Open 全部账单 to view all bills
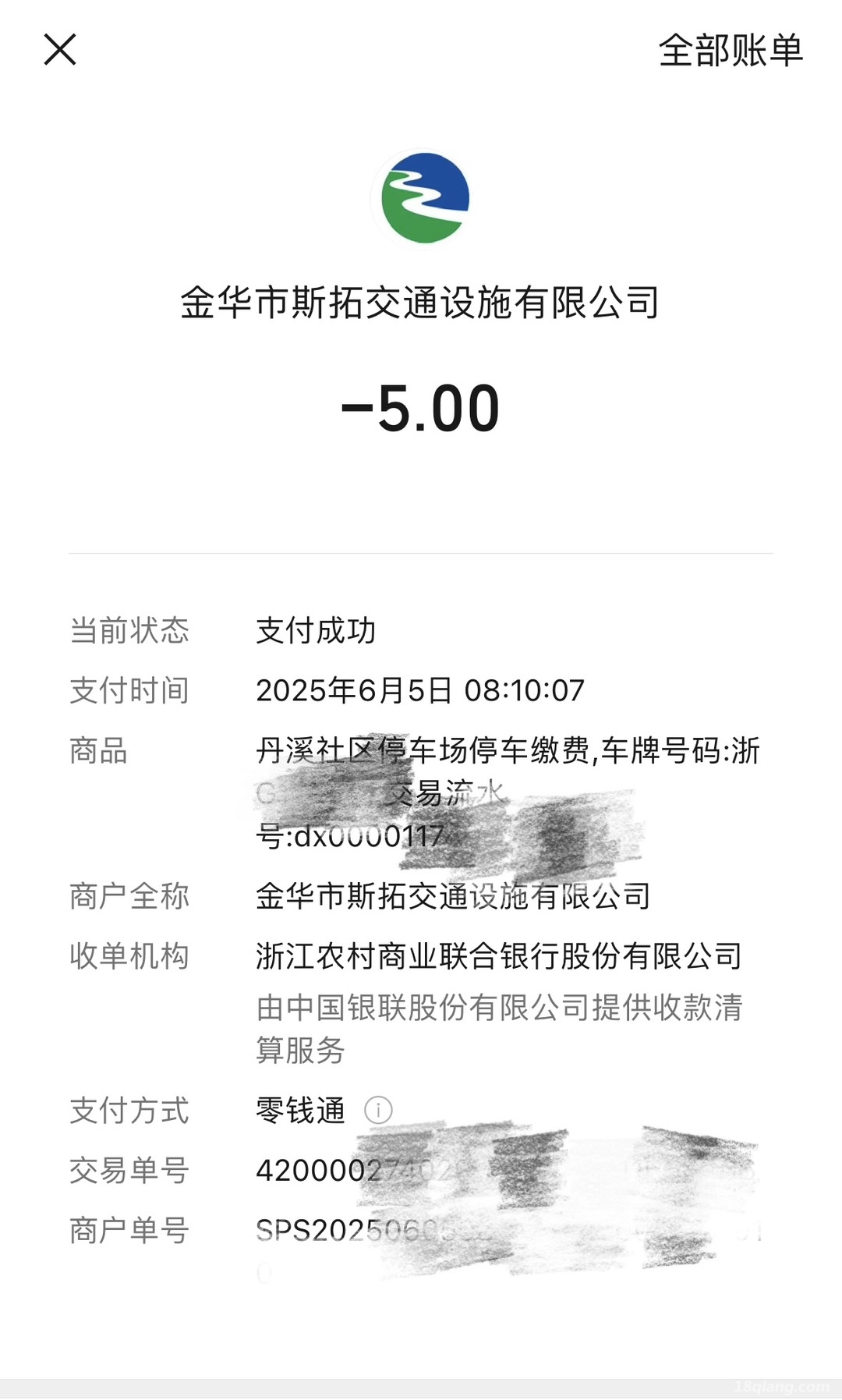Viewport: 842px width, 1400px height. tap(731, 51)
